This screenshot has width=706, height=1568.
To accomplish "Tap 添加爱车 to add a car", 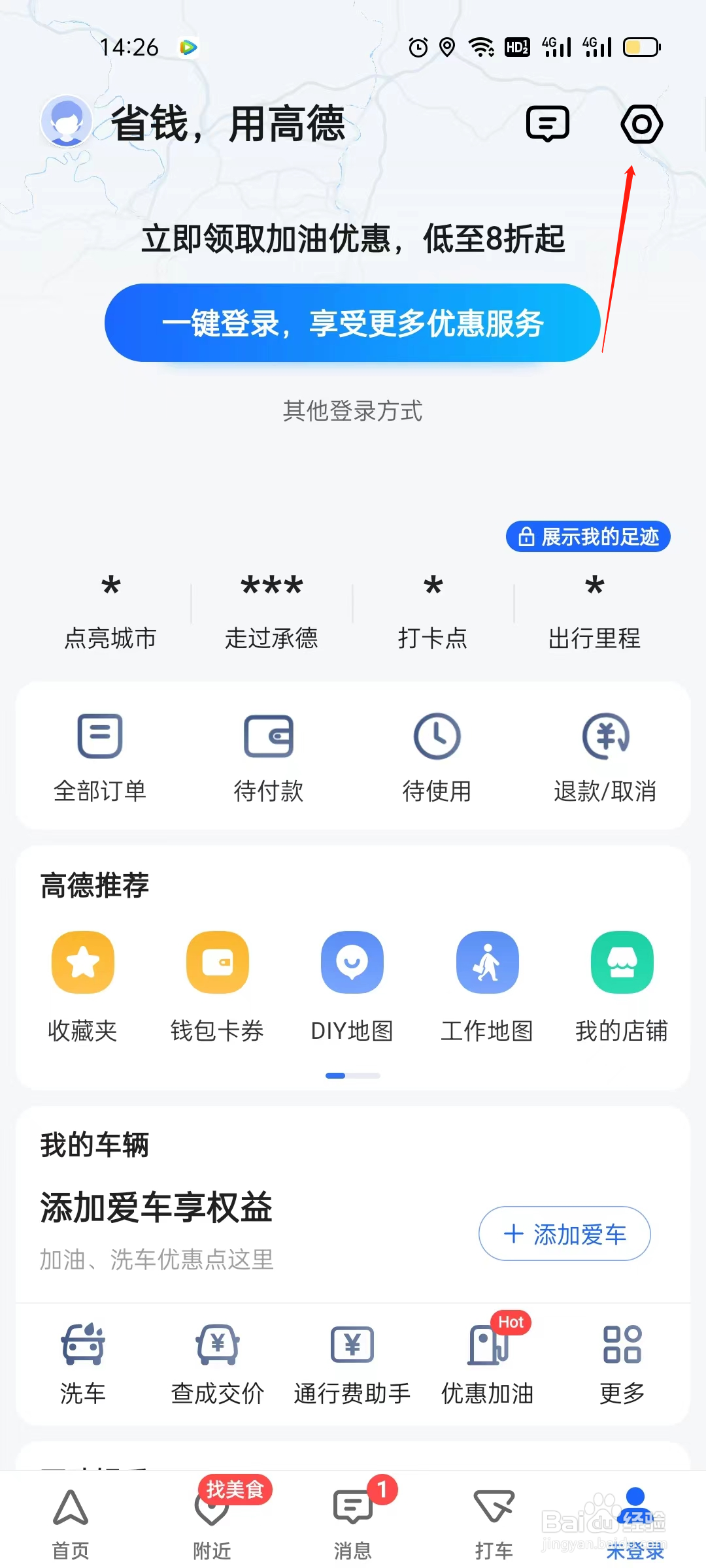I will pyautogui.click(x=565, y=1233).
